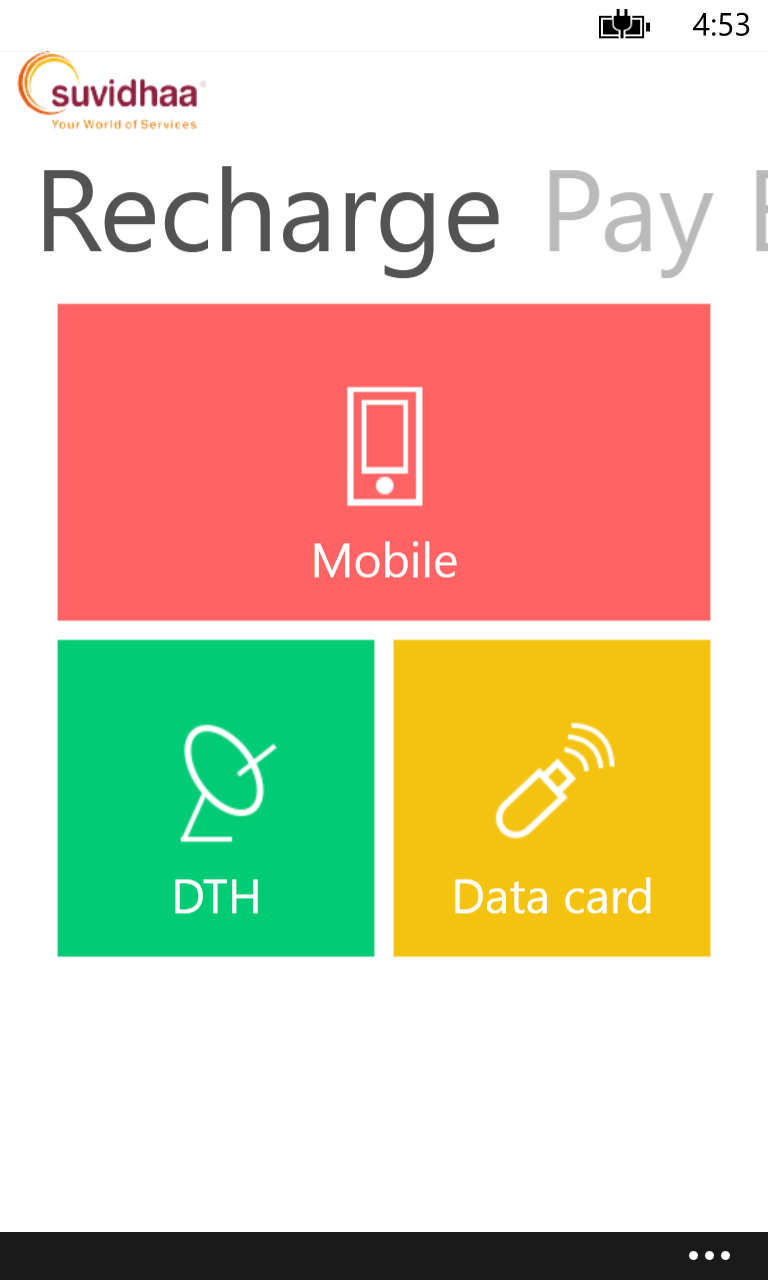The image size is (768, 1280).
Task: Expand the app bar ellipsis menu
Action: pos(709,1255)
